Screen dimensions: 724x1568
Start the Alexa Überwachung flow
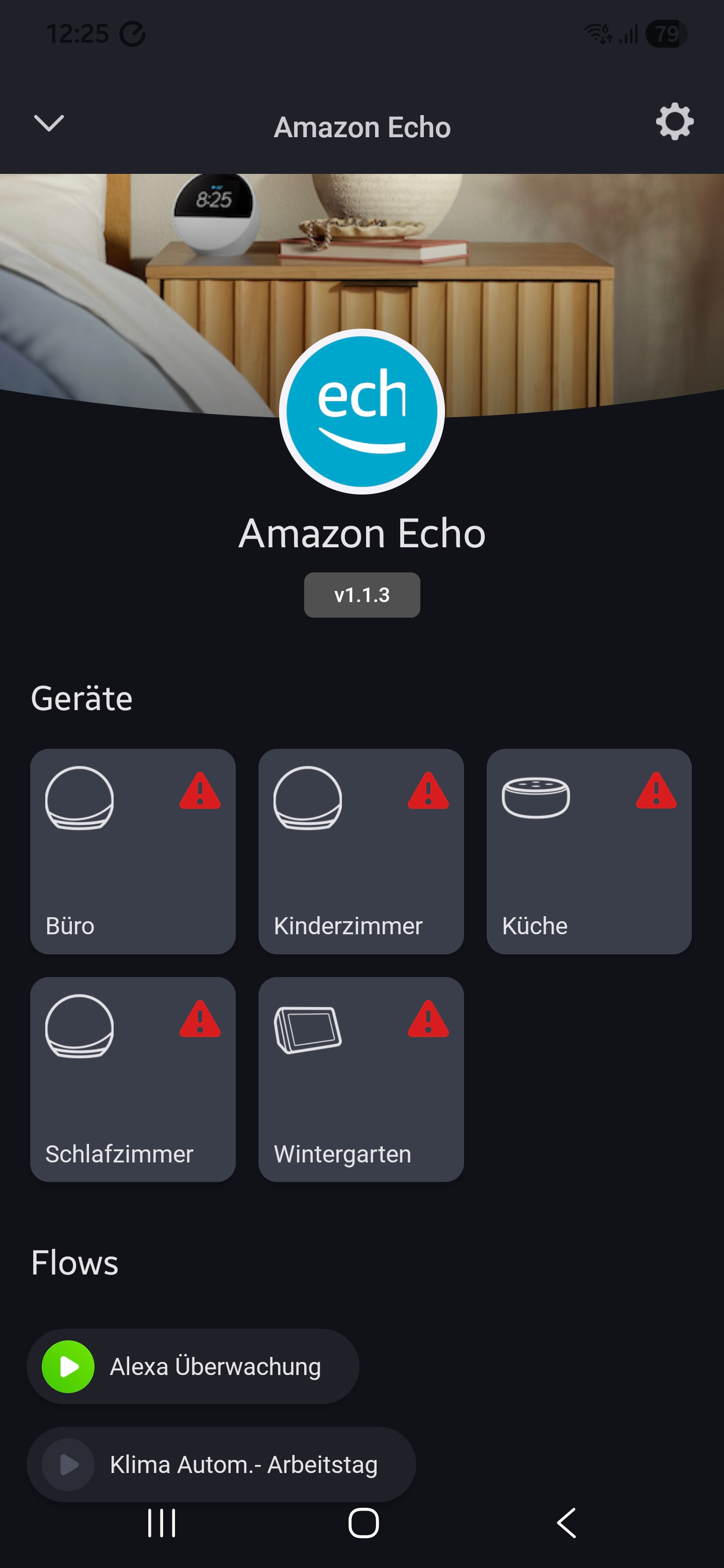(68, 1366)
